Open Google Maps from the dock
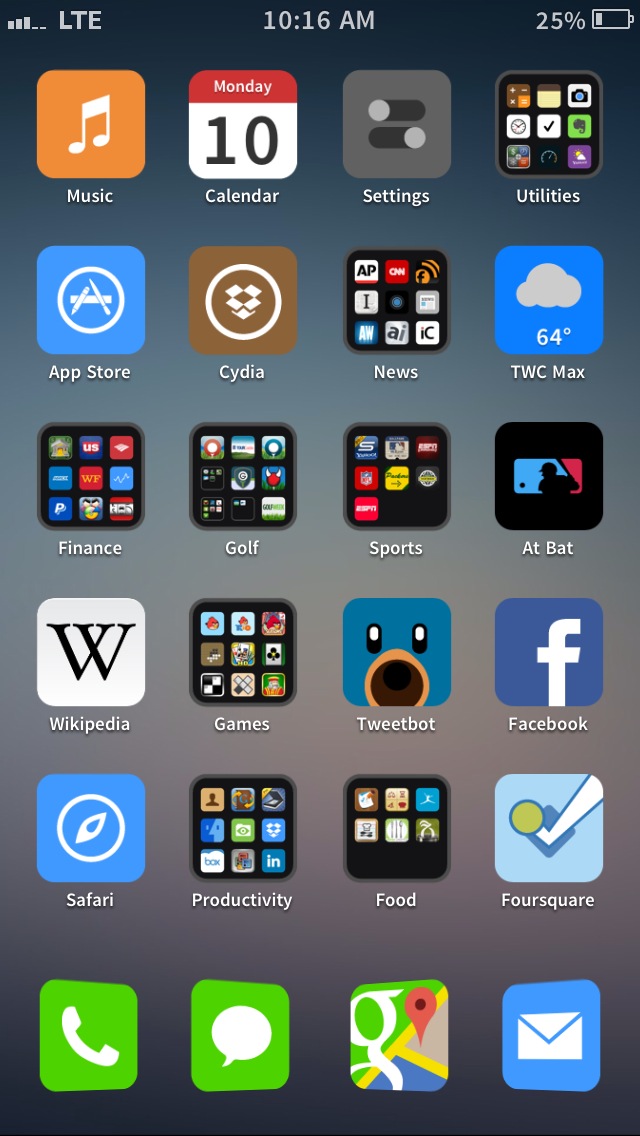640x1136 pixels. point(399,1035)
